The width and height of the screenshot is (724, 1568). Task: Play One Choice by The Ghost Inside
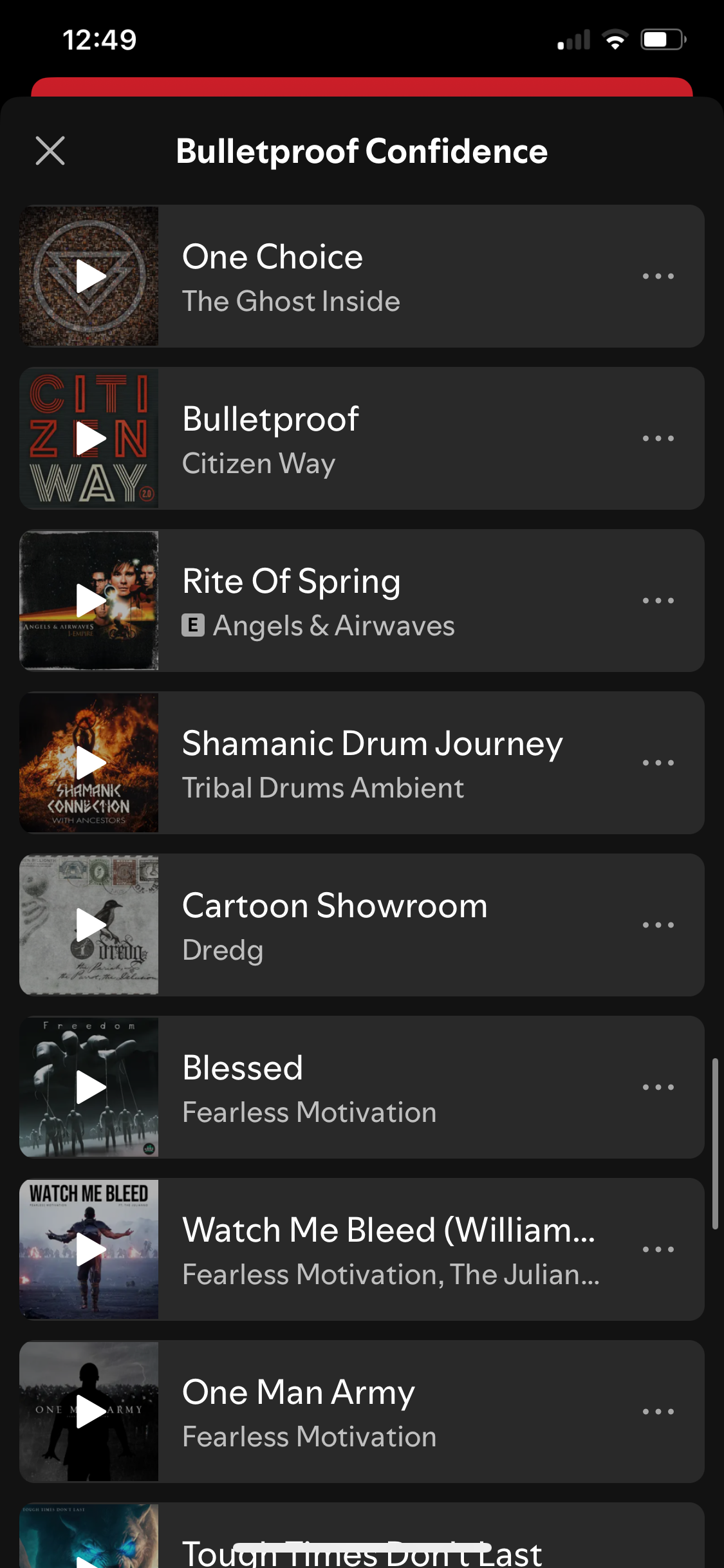click(89, 276)
